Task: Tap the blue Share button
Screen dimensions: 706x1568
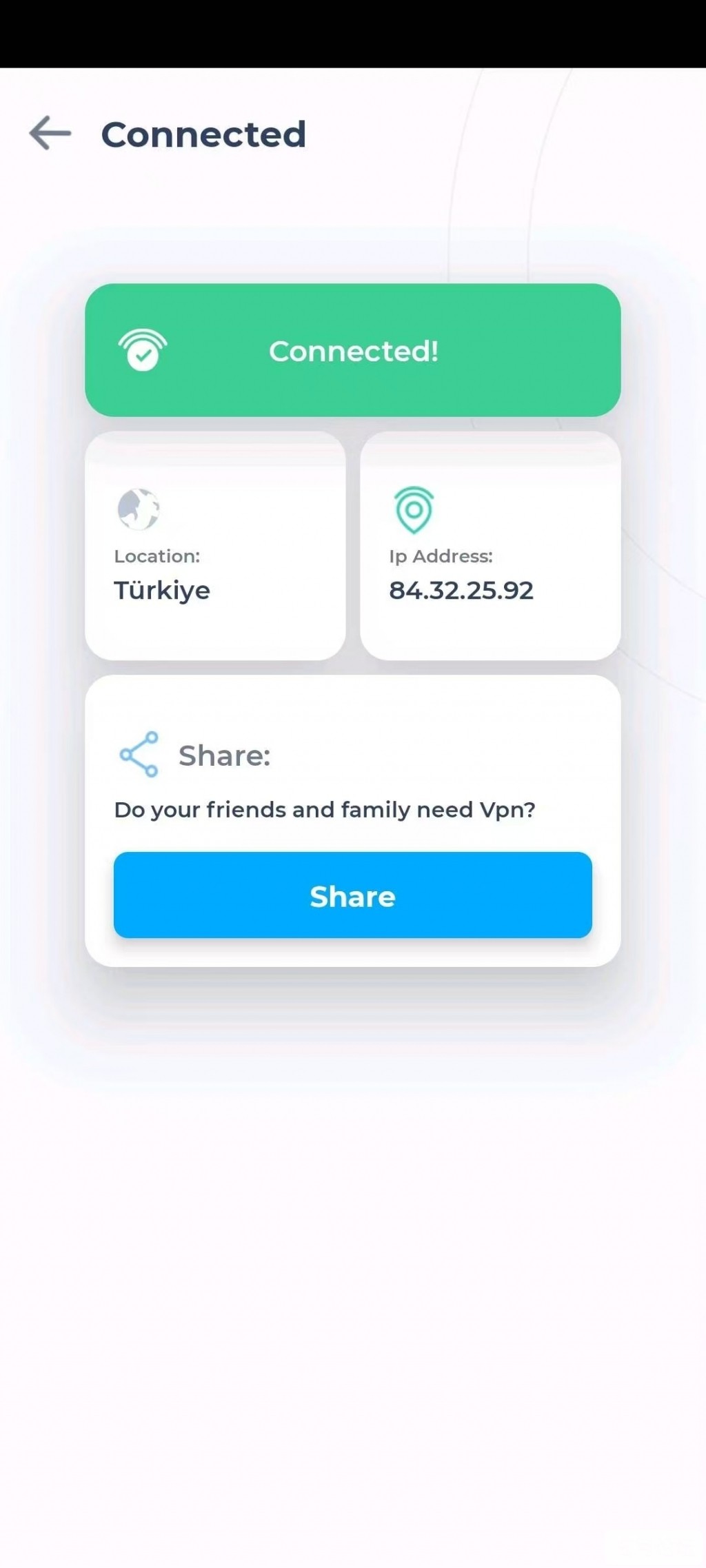Action: click(352, 895)
